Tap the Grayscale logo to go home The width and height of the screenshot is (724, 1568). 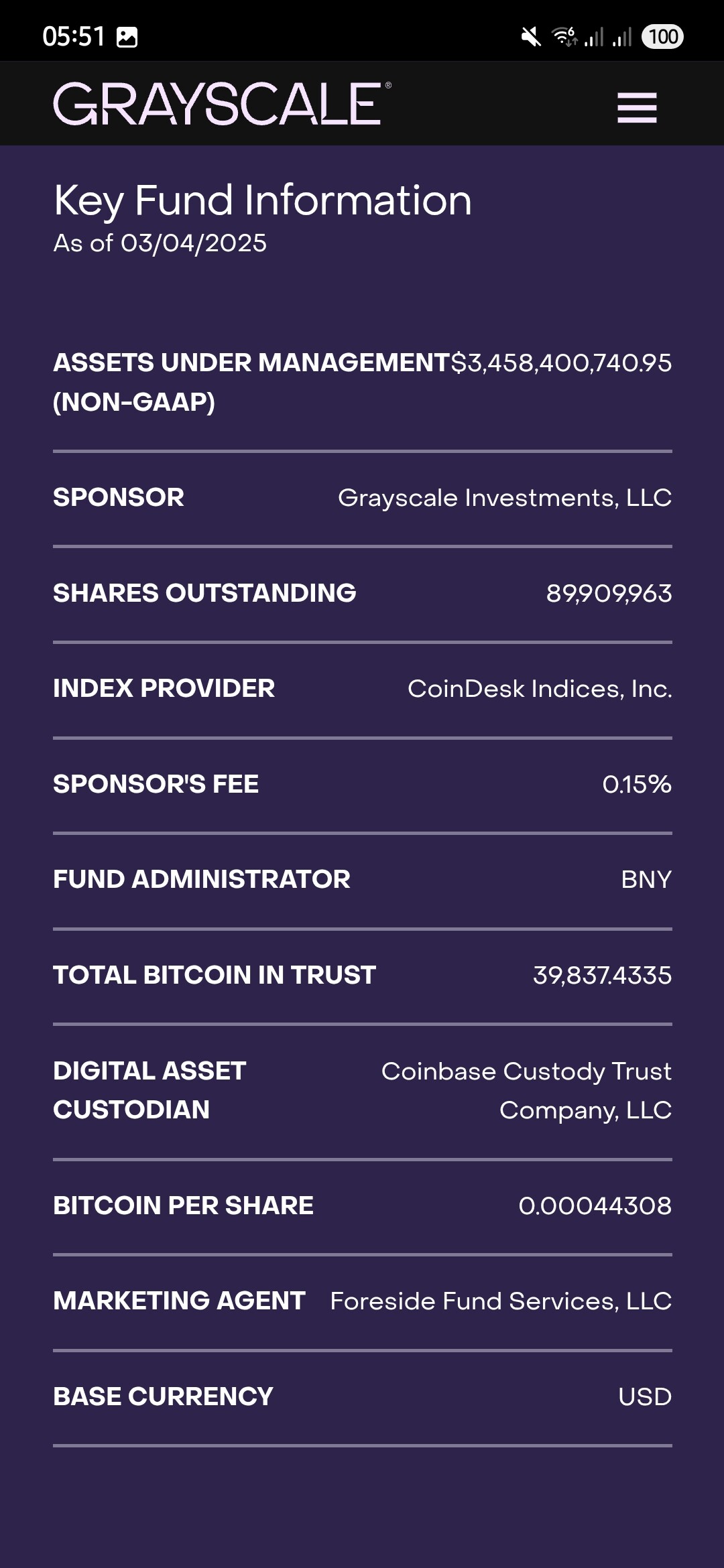pyautogui.click(x=221, y=104)
